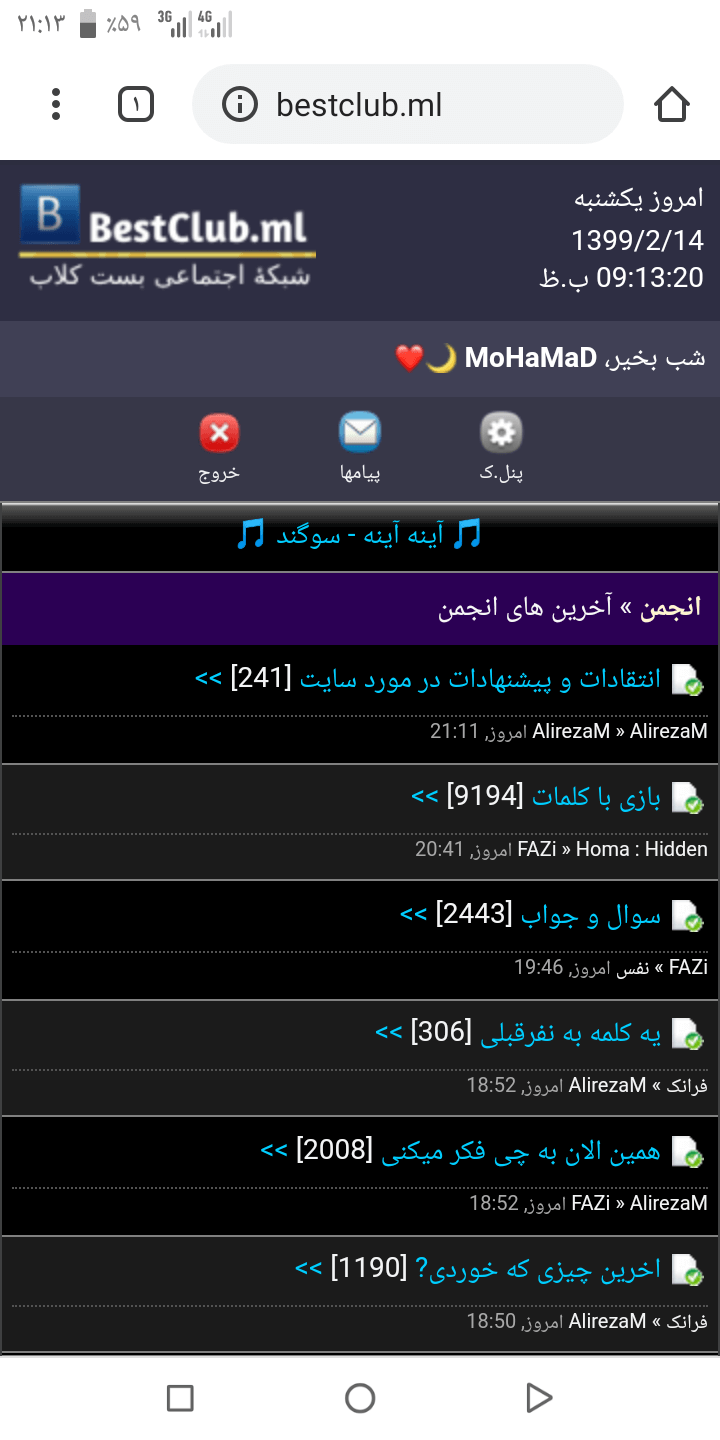Open topic انتقادات و پیشنهادات در مورد سایت

click(480, 680)
